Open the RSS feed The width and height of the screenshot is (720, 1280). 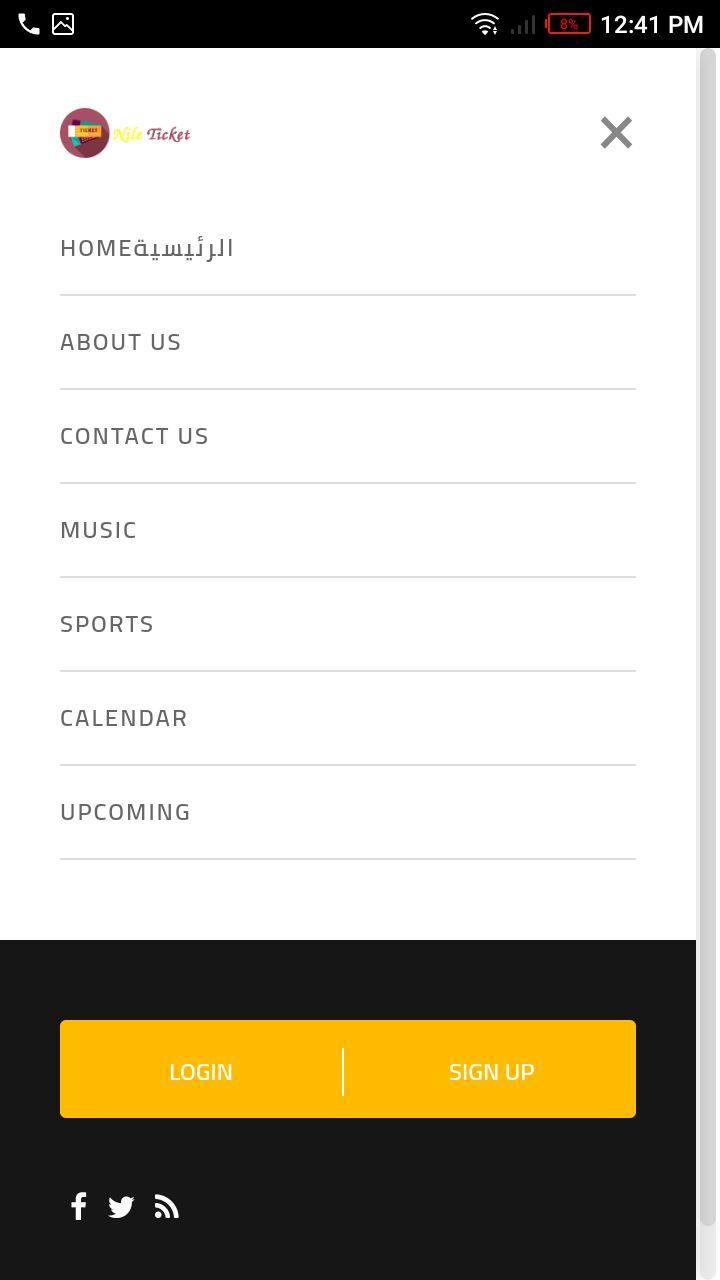tap(166, 1207)
